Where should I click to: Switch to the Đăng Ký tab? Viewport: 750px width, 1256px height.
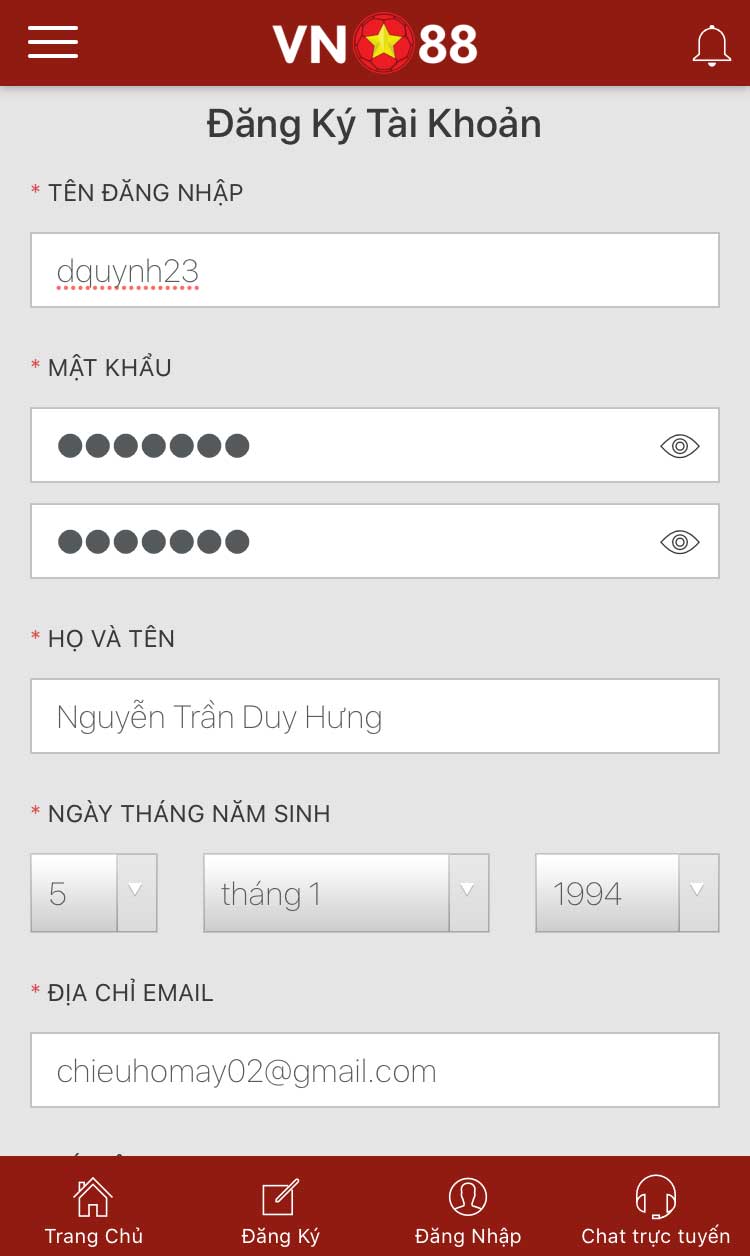280,1210
